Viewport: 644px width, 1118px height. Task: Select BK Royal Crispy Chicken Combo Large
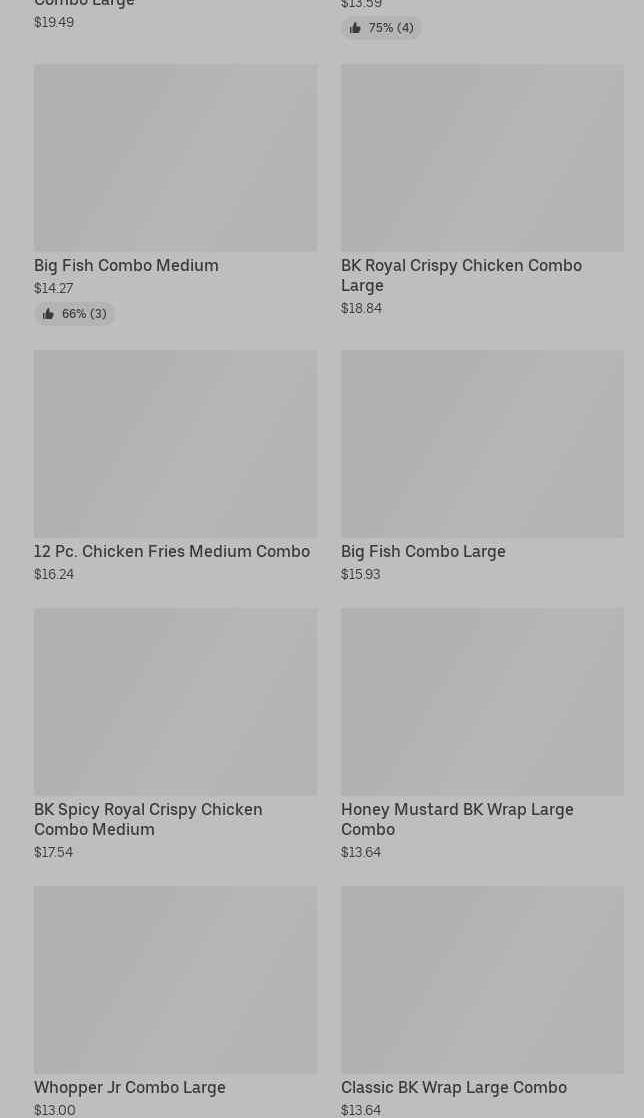[482, 191]
